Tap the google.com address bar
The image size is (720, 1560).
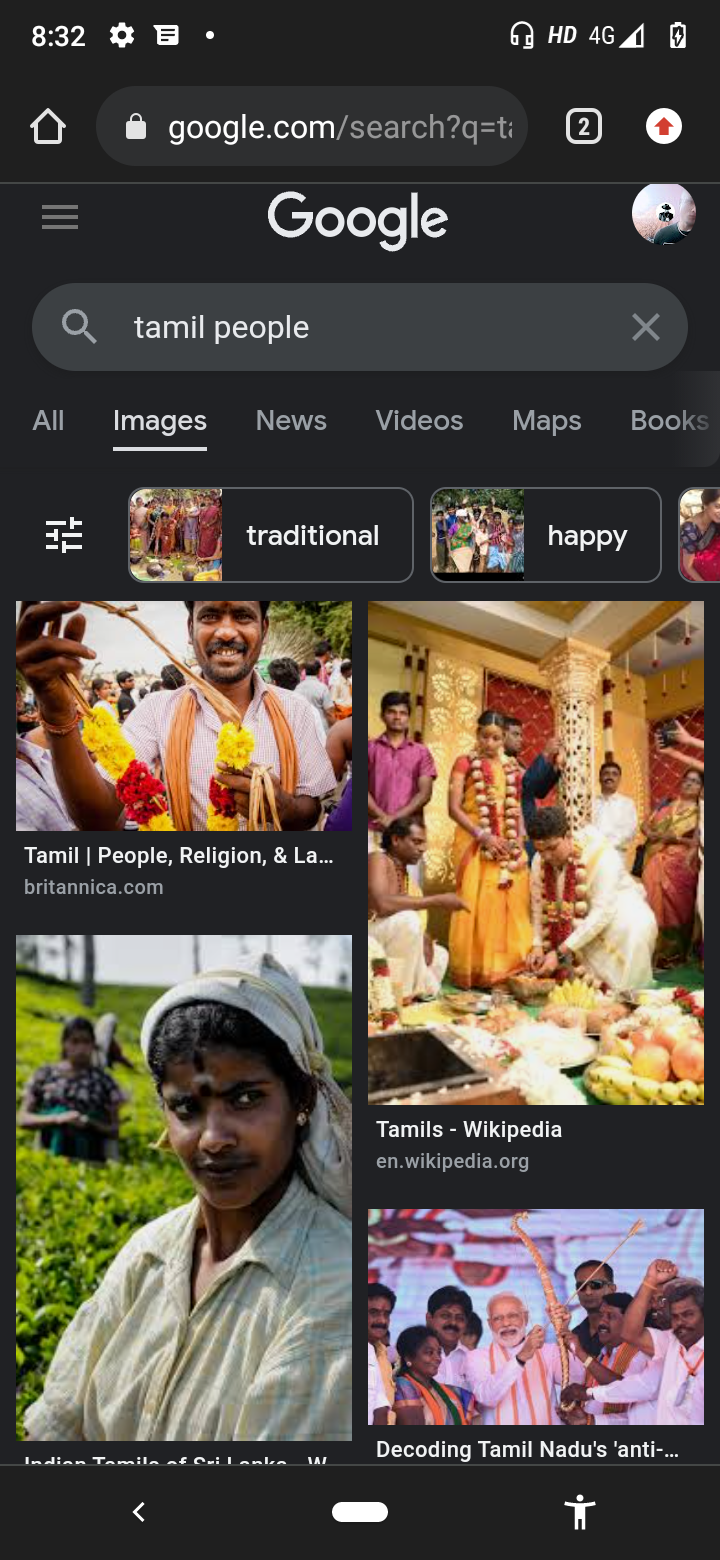[312, 126]
